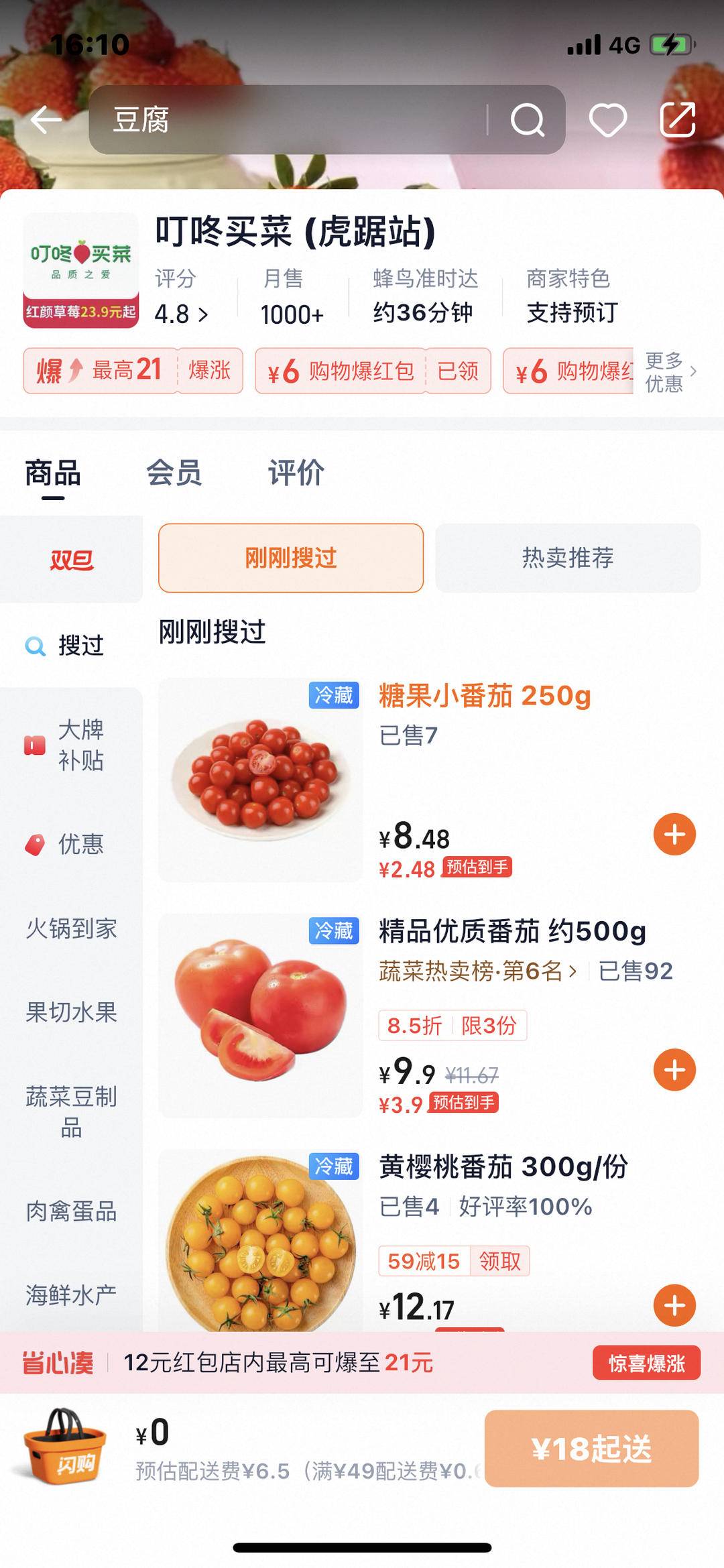Add 黄樱桃番茄 300g/份 to cart

[x=674, y=1305]
